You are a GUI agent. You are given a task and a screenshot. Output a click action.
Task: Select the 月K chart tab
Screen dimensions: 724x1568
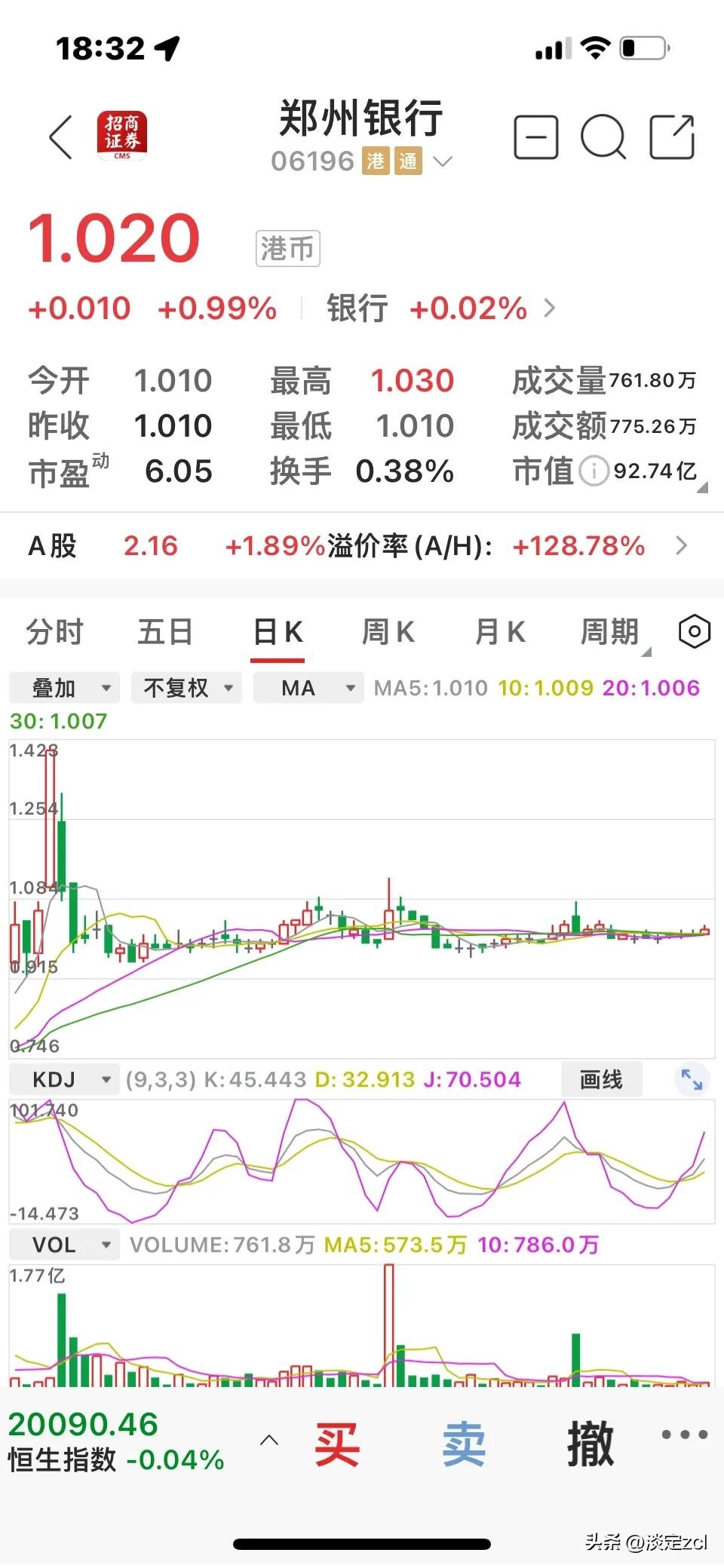499,632
